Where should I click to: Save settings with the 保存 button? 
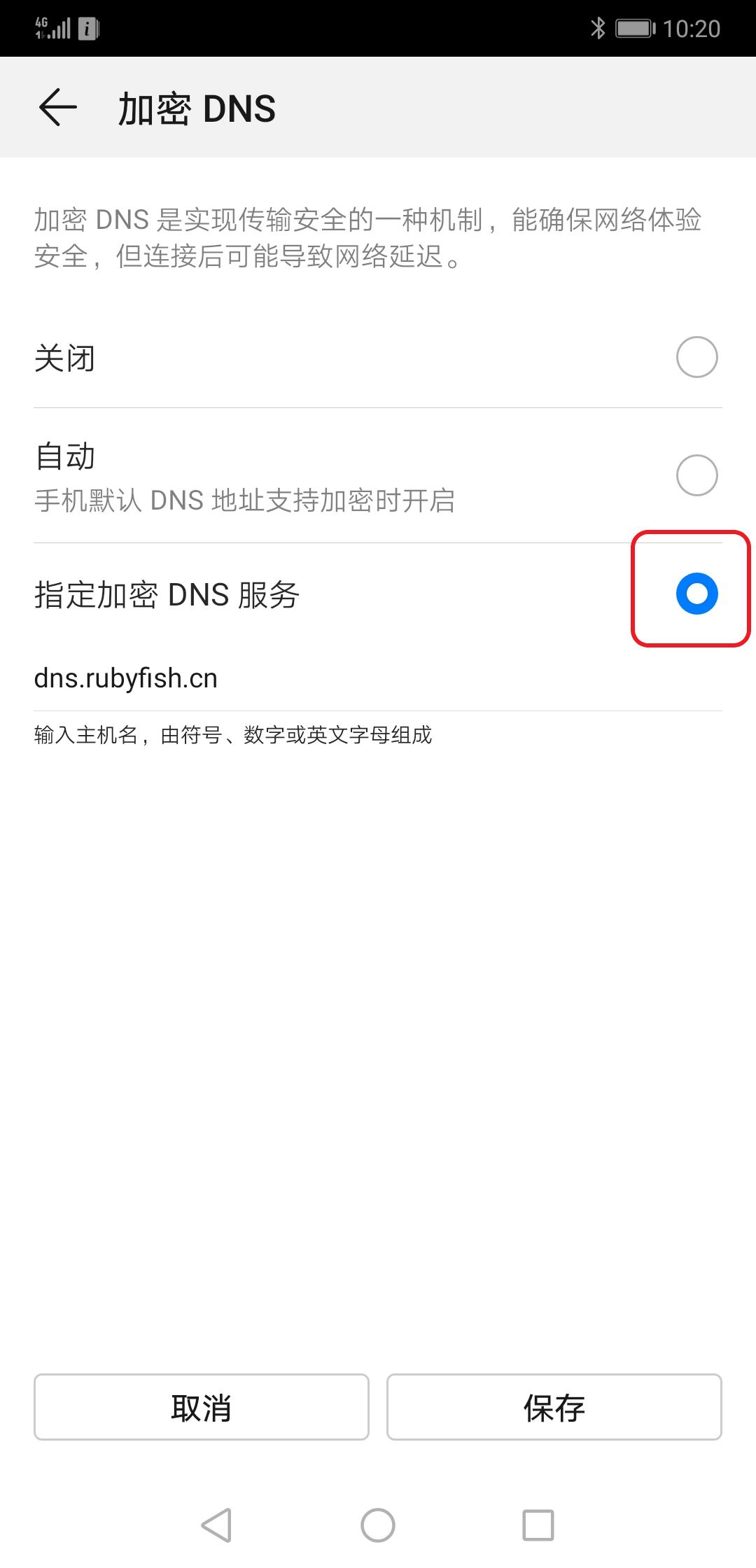[x=554, y=1407]
